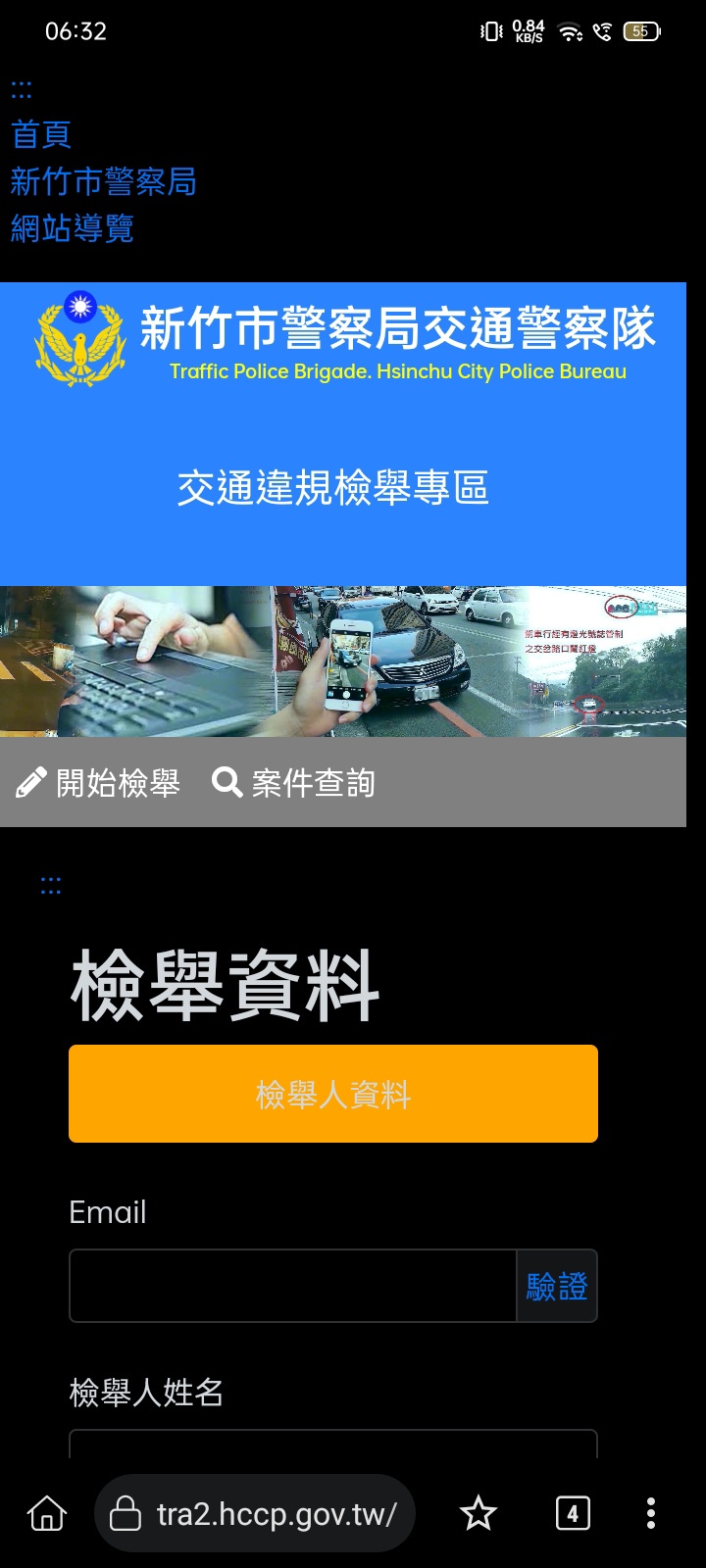Viewport: 706px width, 1568px height.
Task: Go to the browser home page
Action: click(47, 1514)
